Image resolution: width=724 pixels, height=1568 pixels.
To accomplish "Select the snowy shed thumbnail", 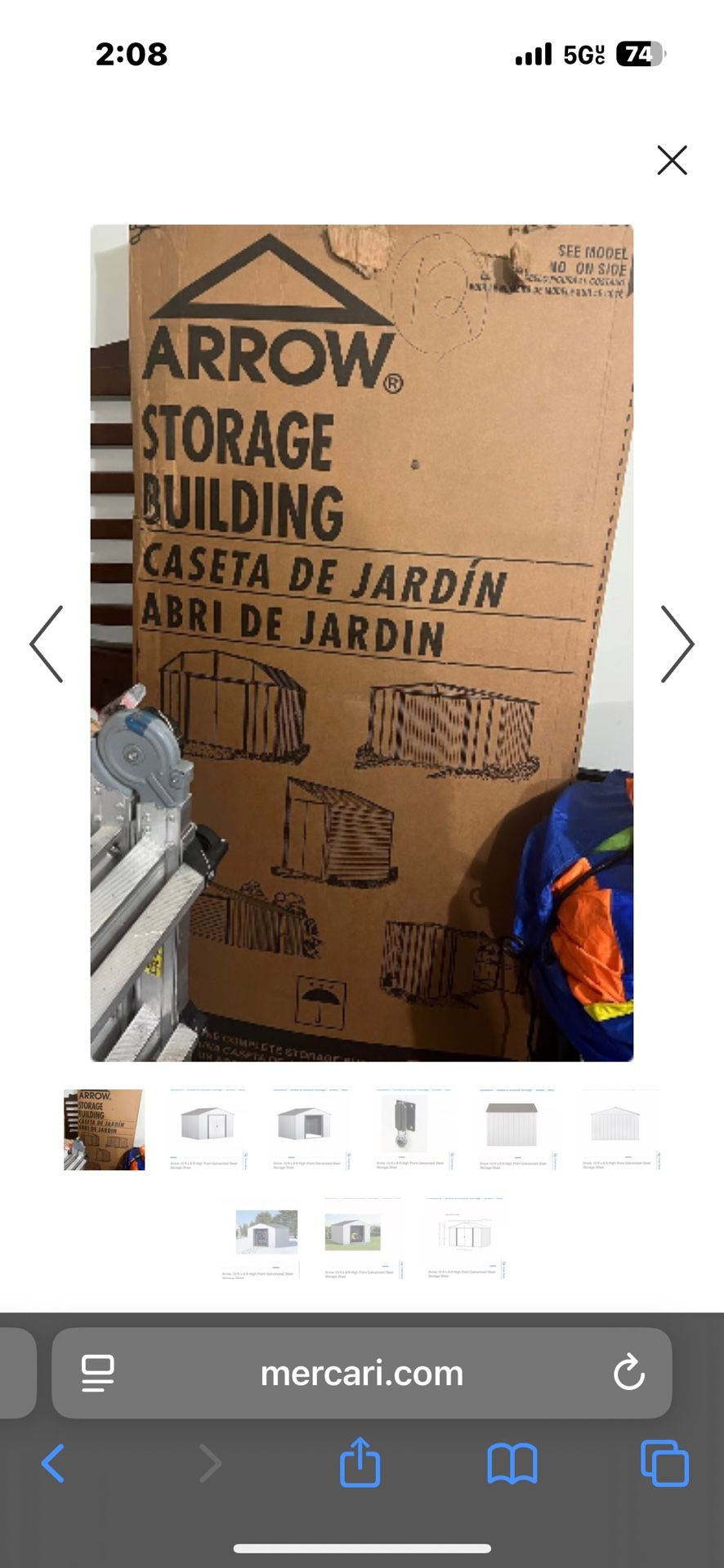I will coord(259,1237).
